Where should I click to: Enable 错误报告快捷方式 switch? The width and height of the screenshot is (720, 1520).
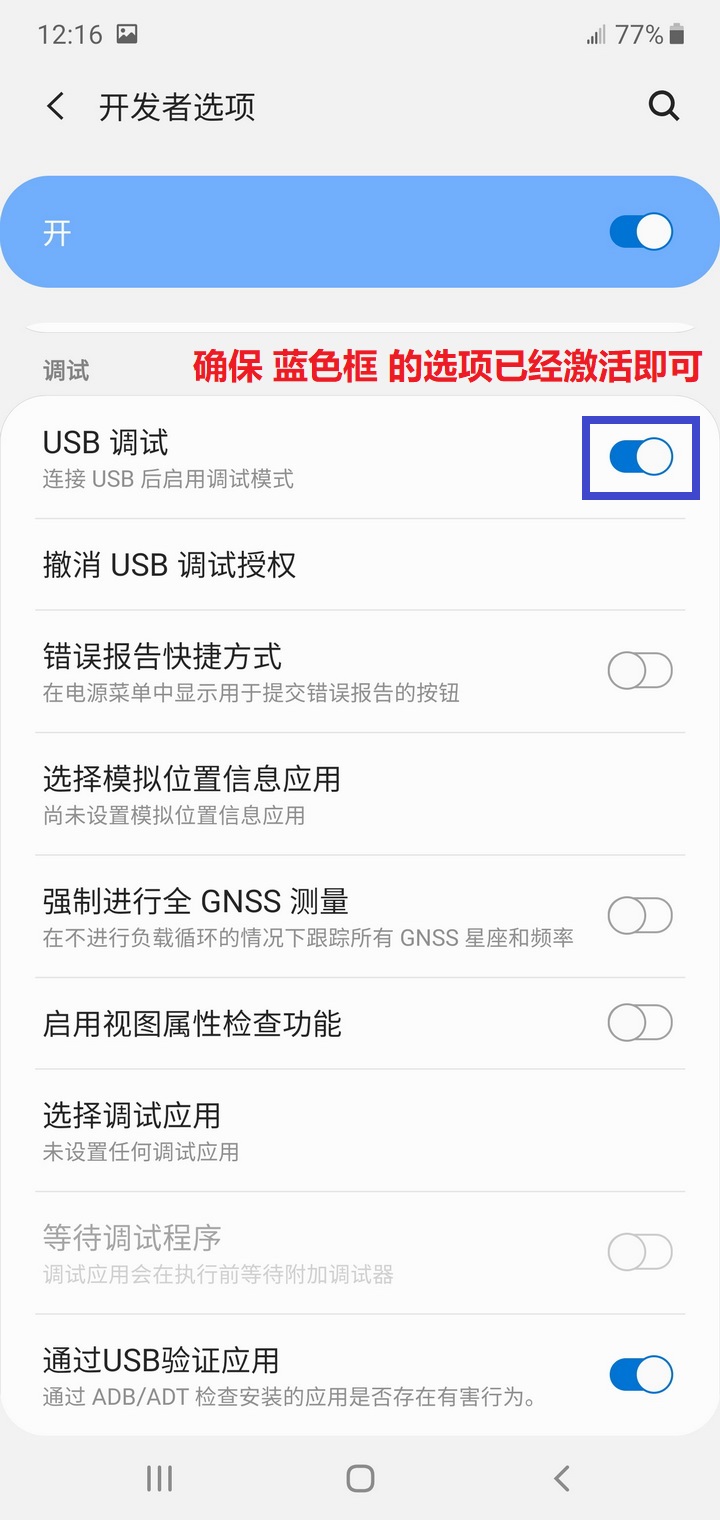[x=641, y=670]
